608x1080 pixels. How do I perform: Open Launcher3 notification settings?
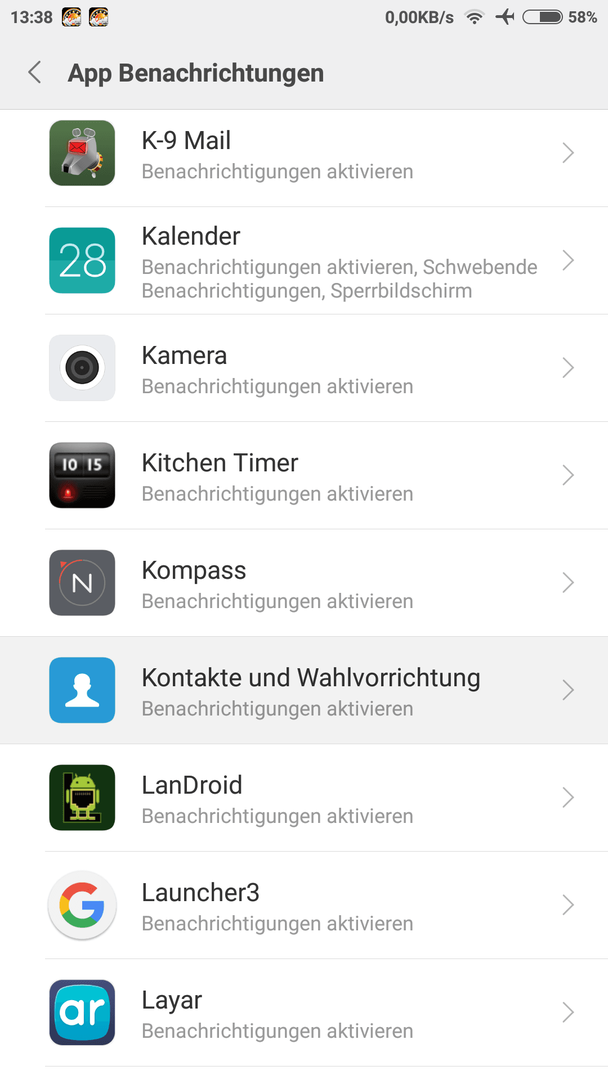click(304, 905)
